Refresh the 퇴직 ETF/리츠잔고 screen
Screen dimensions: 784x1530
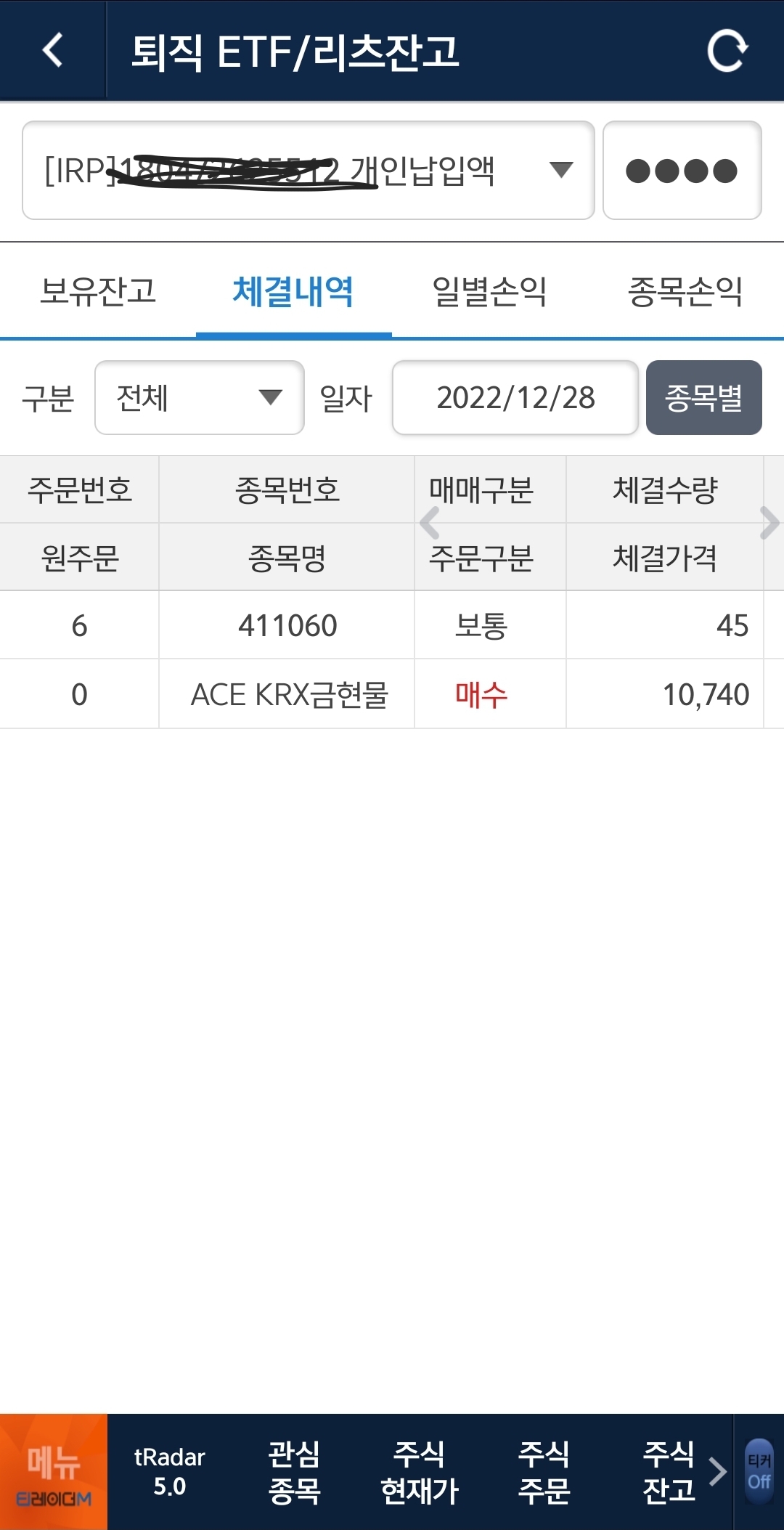coord(727,51)
